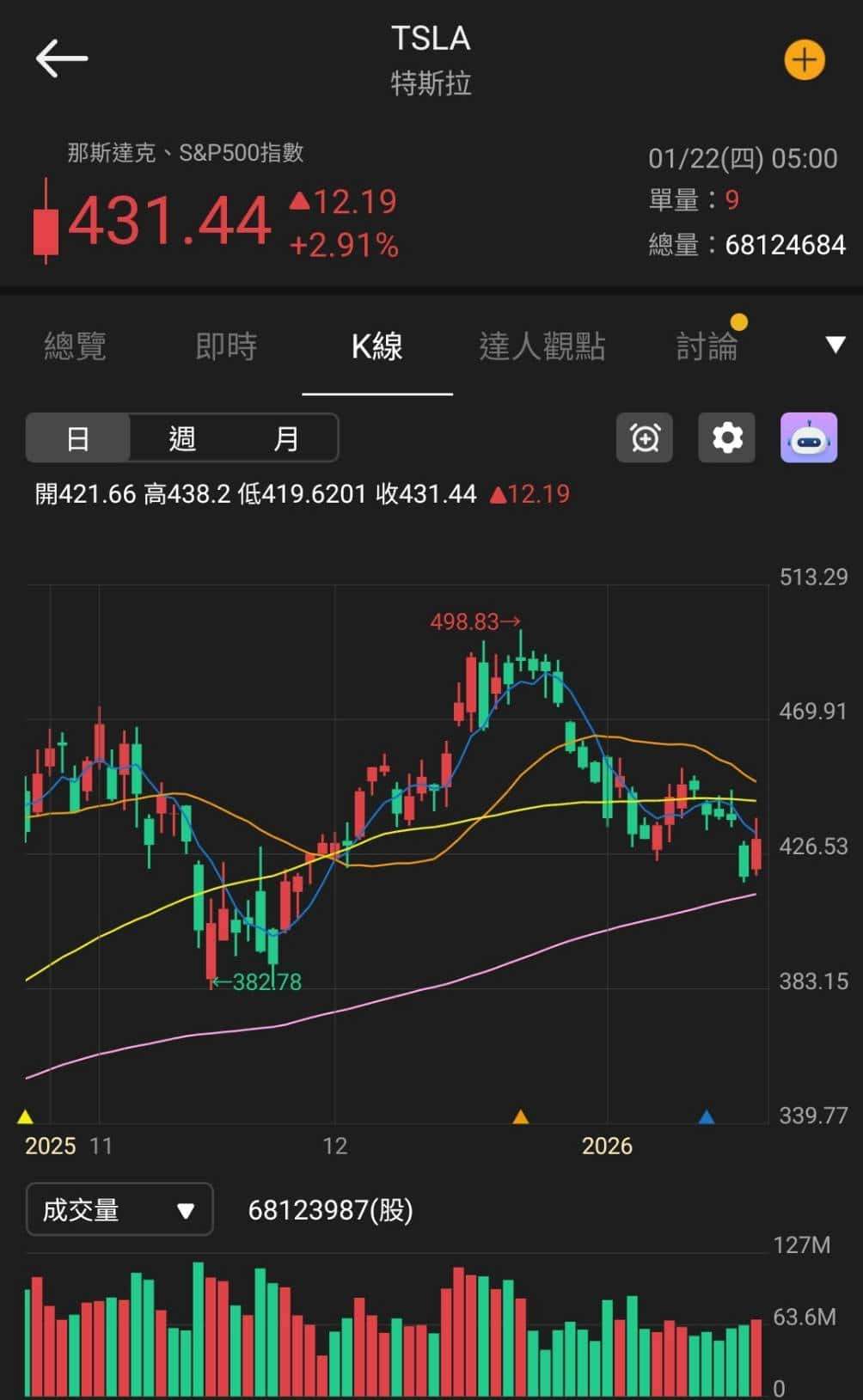Select the 日 daily chart interval

point(78,438)
